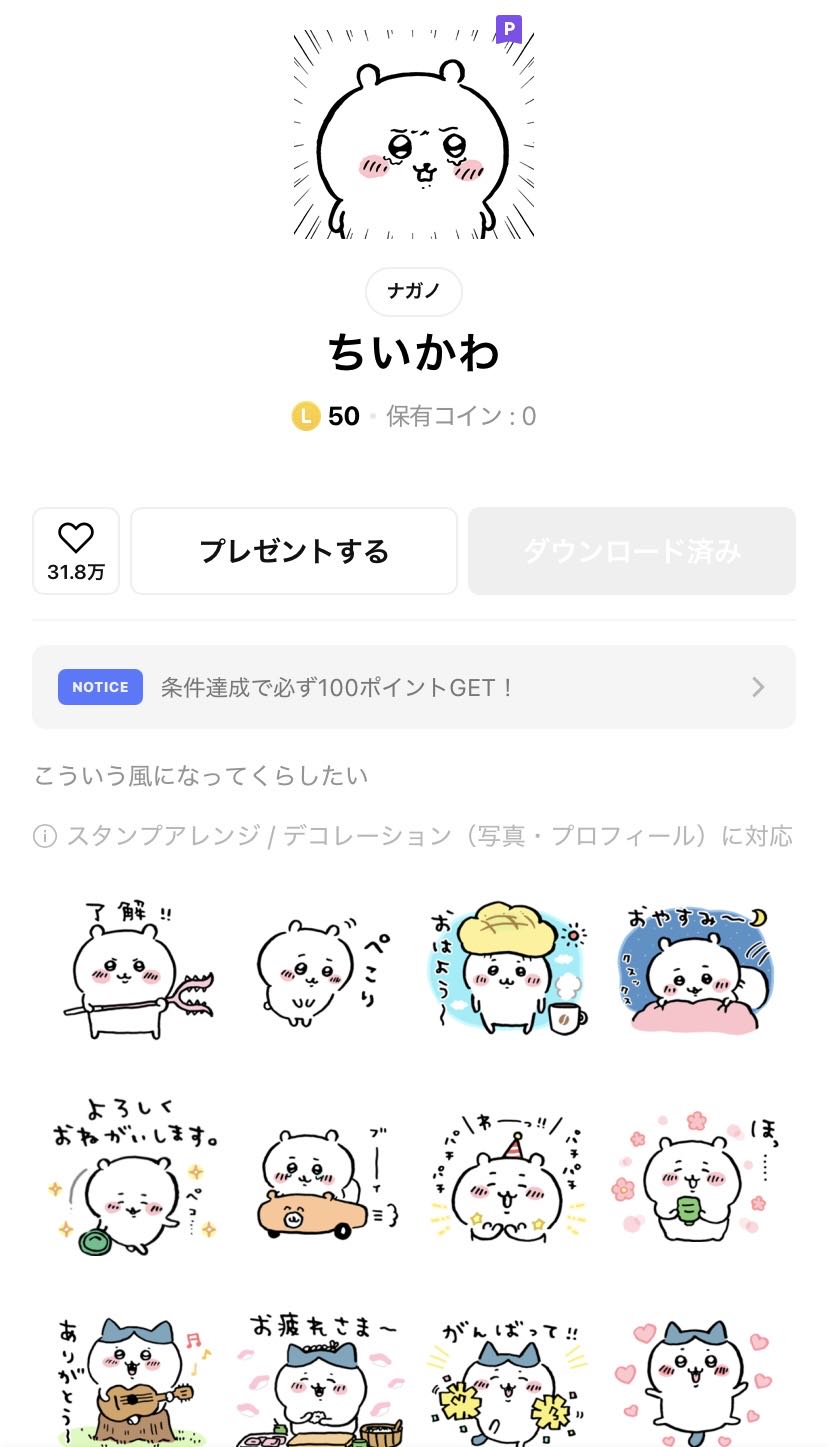This screenshot has width=828, height=1447.
Task: Like this sticker set with the heart
Action: [x=76, y=550]
